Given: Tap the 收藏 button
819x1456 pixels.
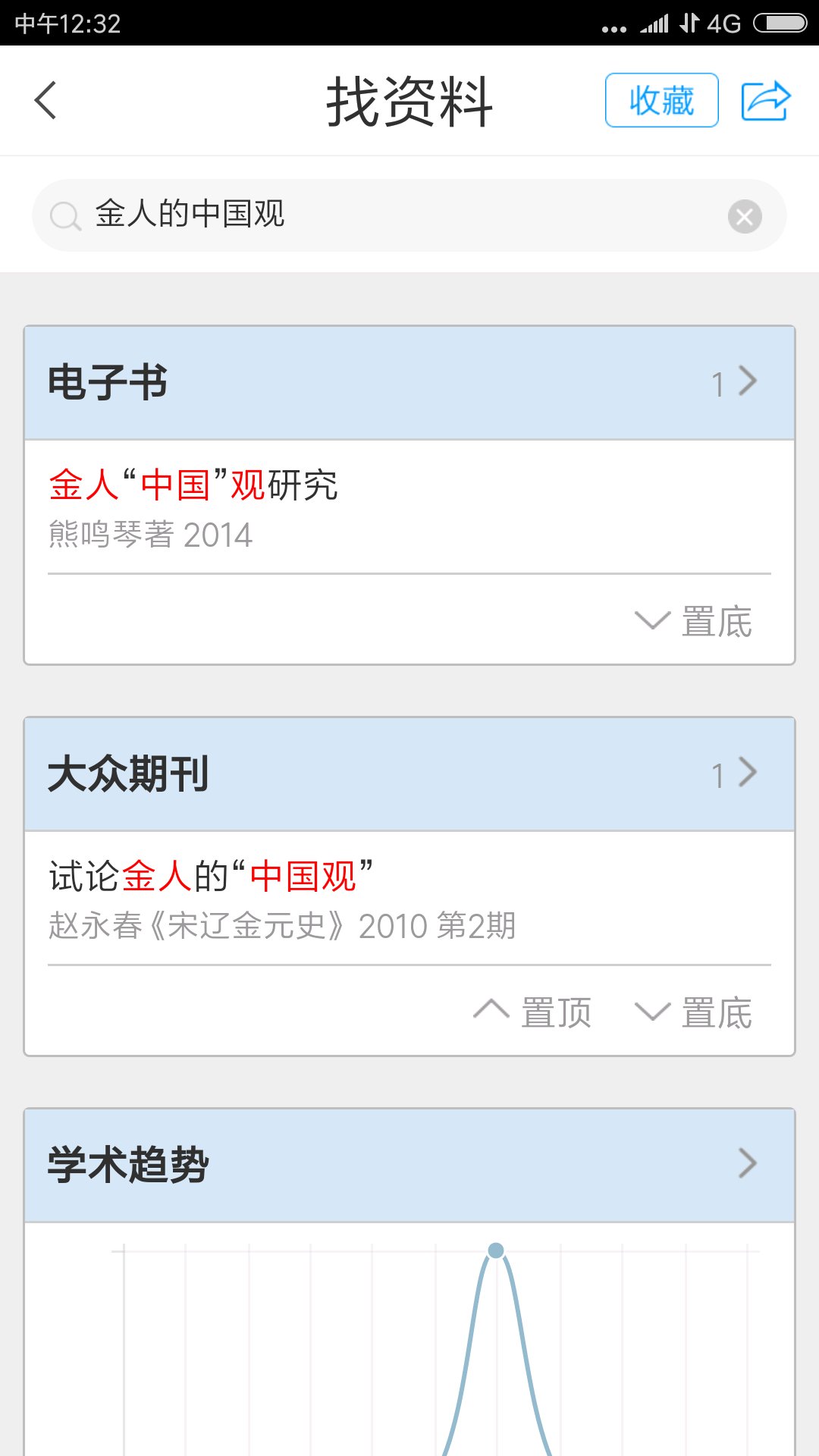Looking at the screenshot, I should [661, 100].
